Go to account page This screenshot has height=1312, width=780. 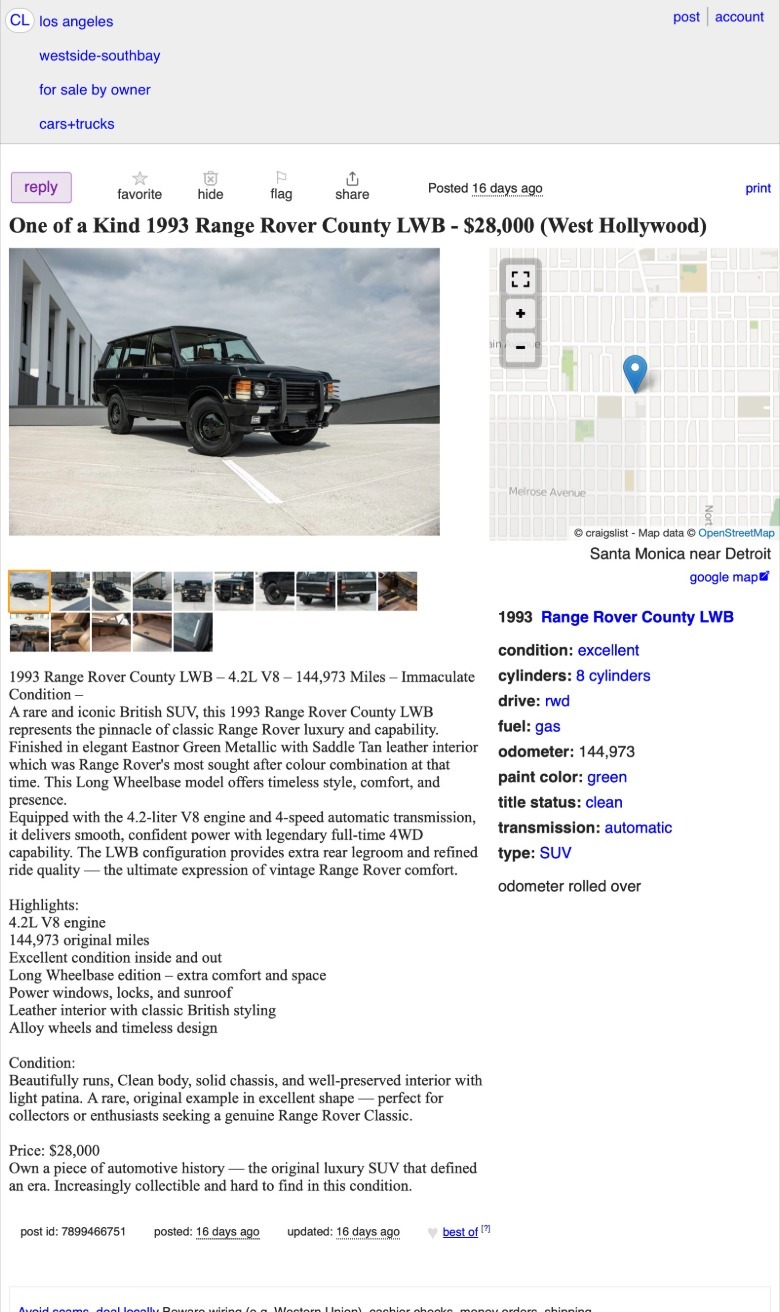739,17
